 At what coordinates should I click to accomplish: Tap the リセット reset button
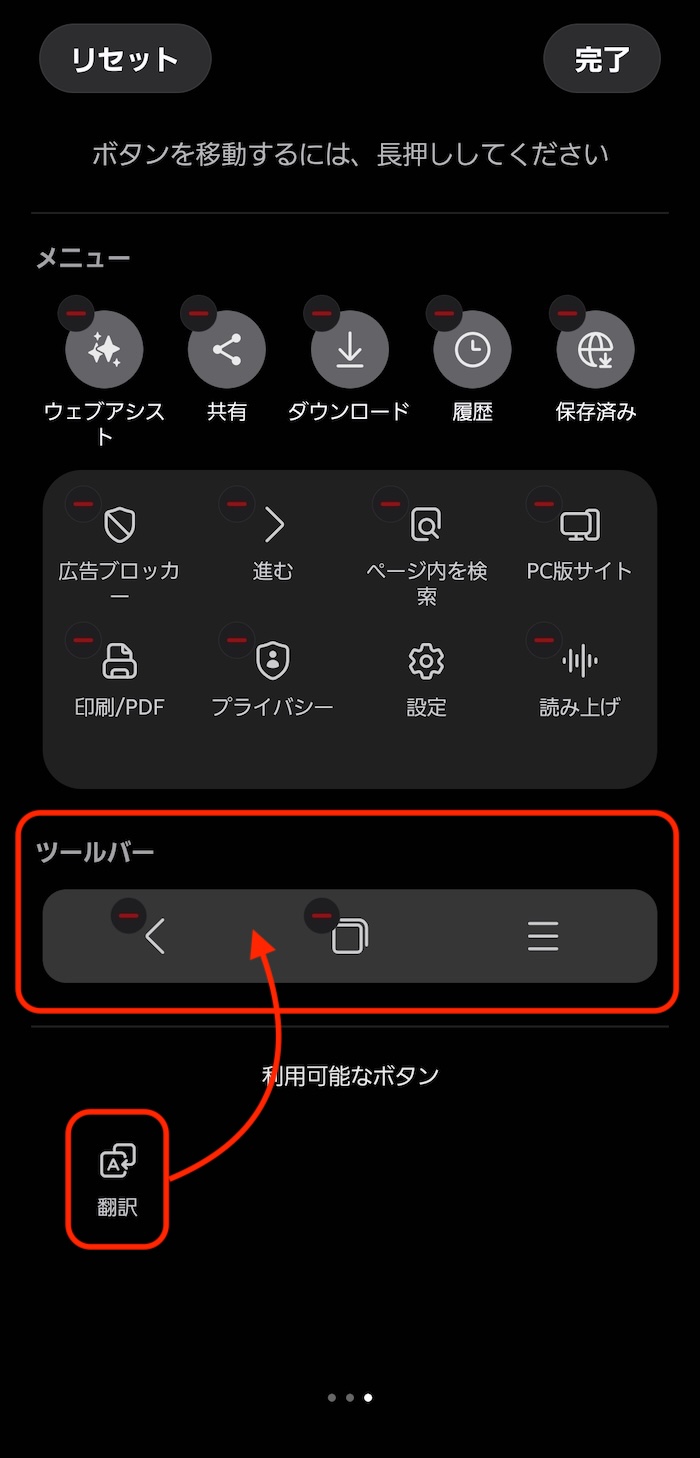click(x=125, y=59)
